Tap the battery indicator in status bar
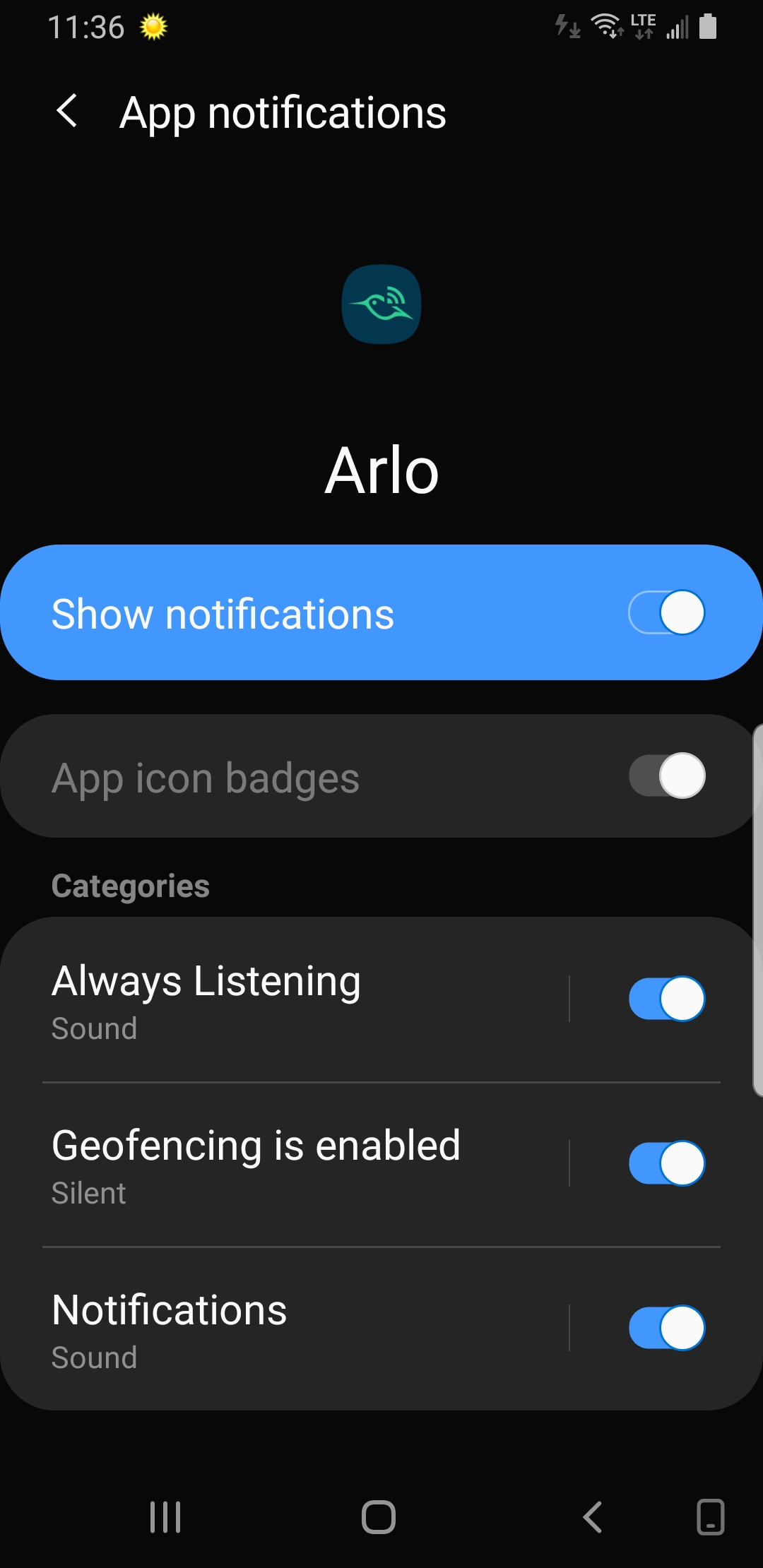Image resolution: width=763 pixels, height=1568 pixels. point(709,25)
